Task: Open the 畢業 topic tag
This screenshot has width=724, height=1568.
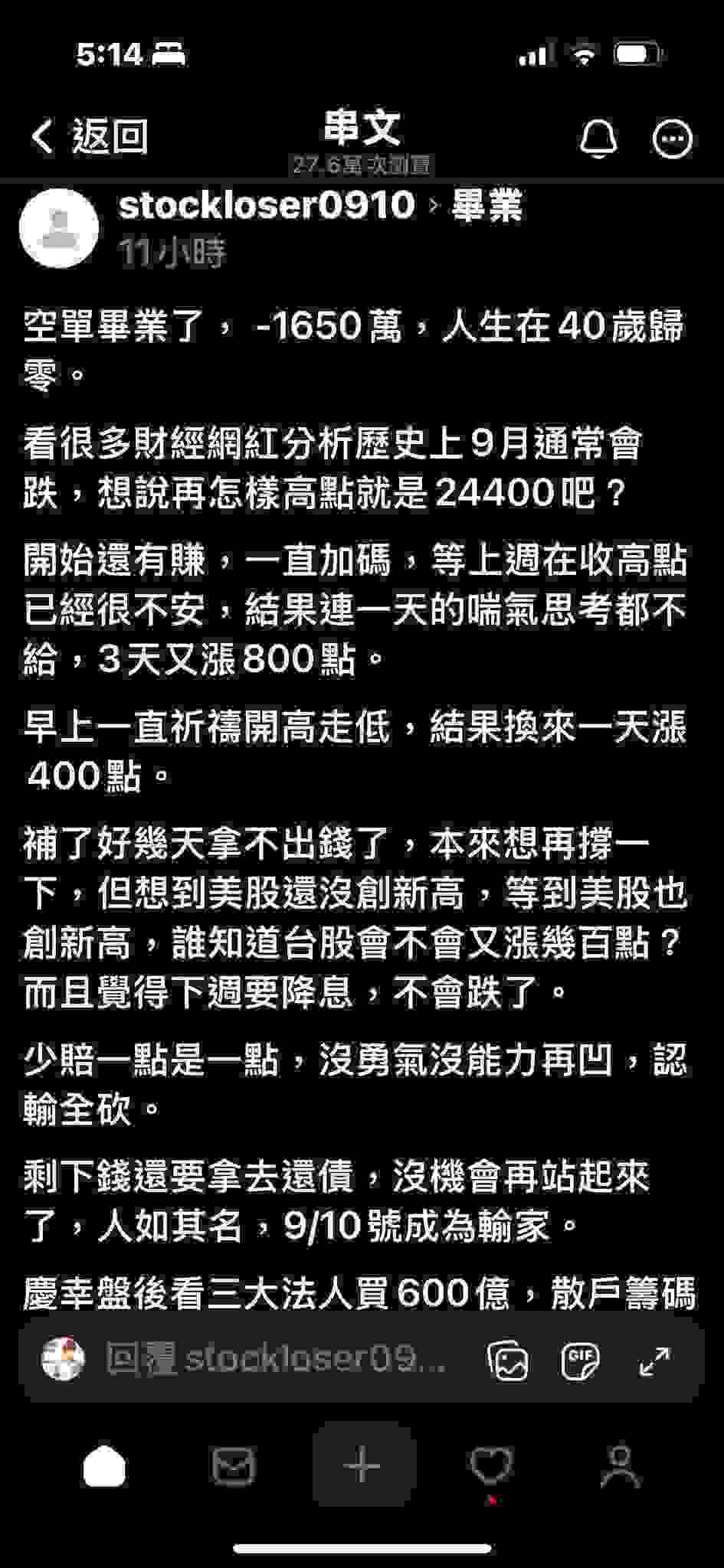Action: 487,206
